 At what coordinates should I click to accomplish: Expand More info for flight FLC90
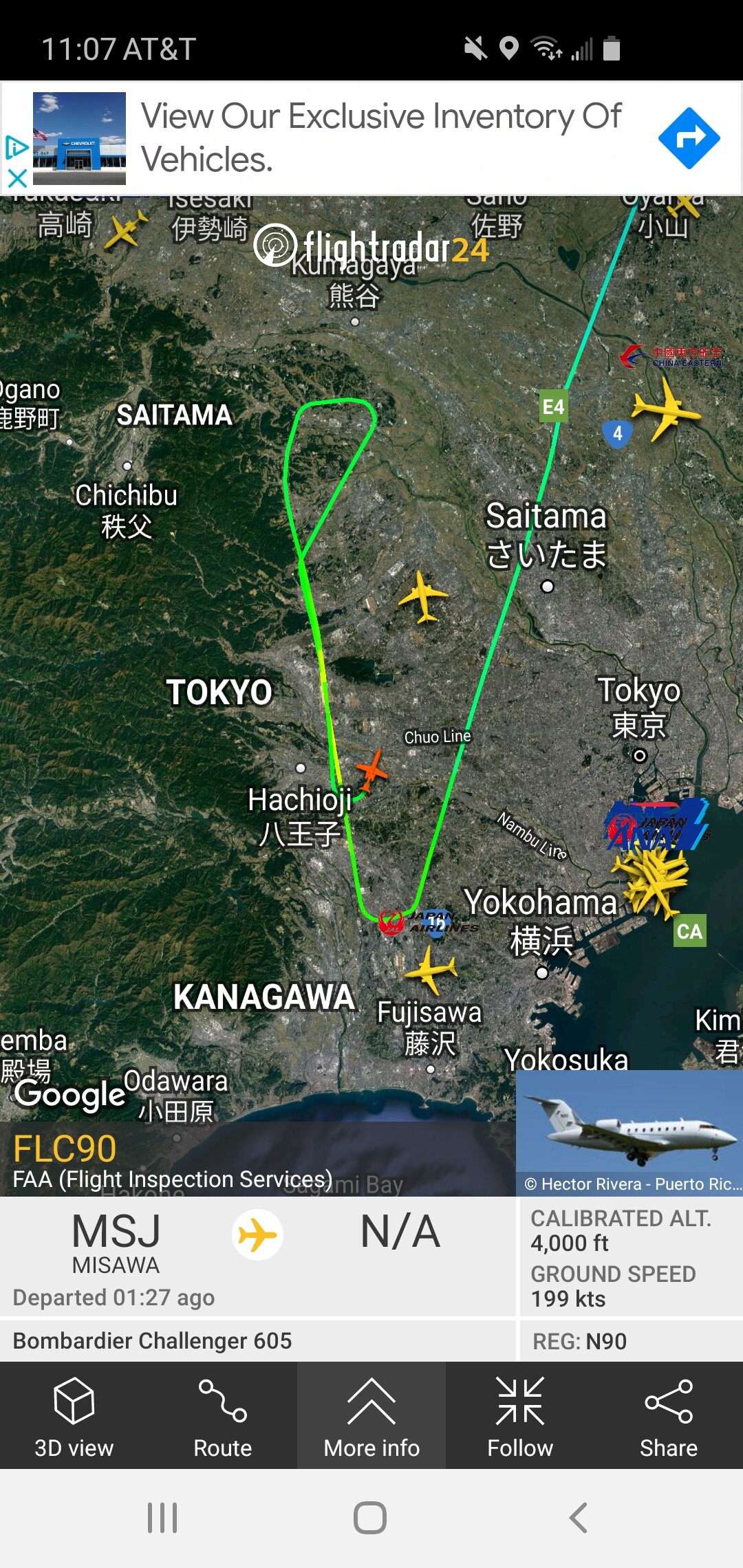point(371,1417)
